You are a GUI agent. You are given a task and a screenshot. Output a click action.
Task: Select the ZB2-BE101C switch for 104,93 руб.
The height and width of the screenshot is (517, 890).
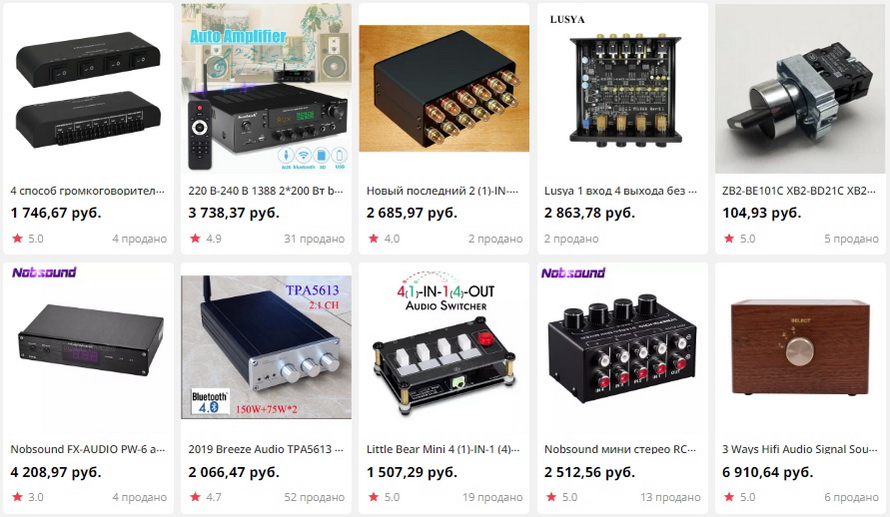800,90
